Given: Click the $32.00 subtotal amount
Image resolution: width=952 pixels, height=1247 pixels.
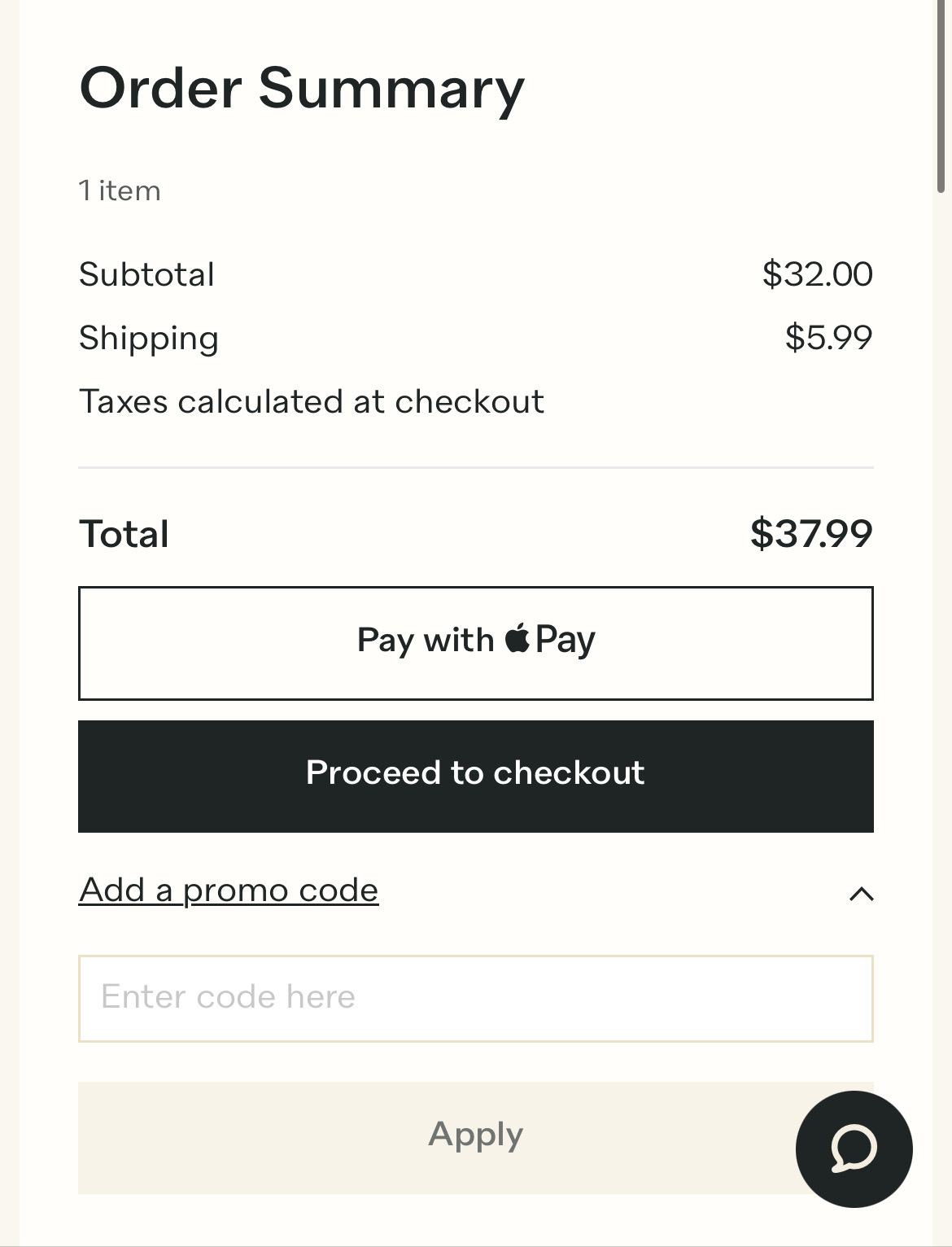Looking at the screenshot, I should tap(817, 274).
